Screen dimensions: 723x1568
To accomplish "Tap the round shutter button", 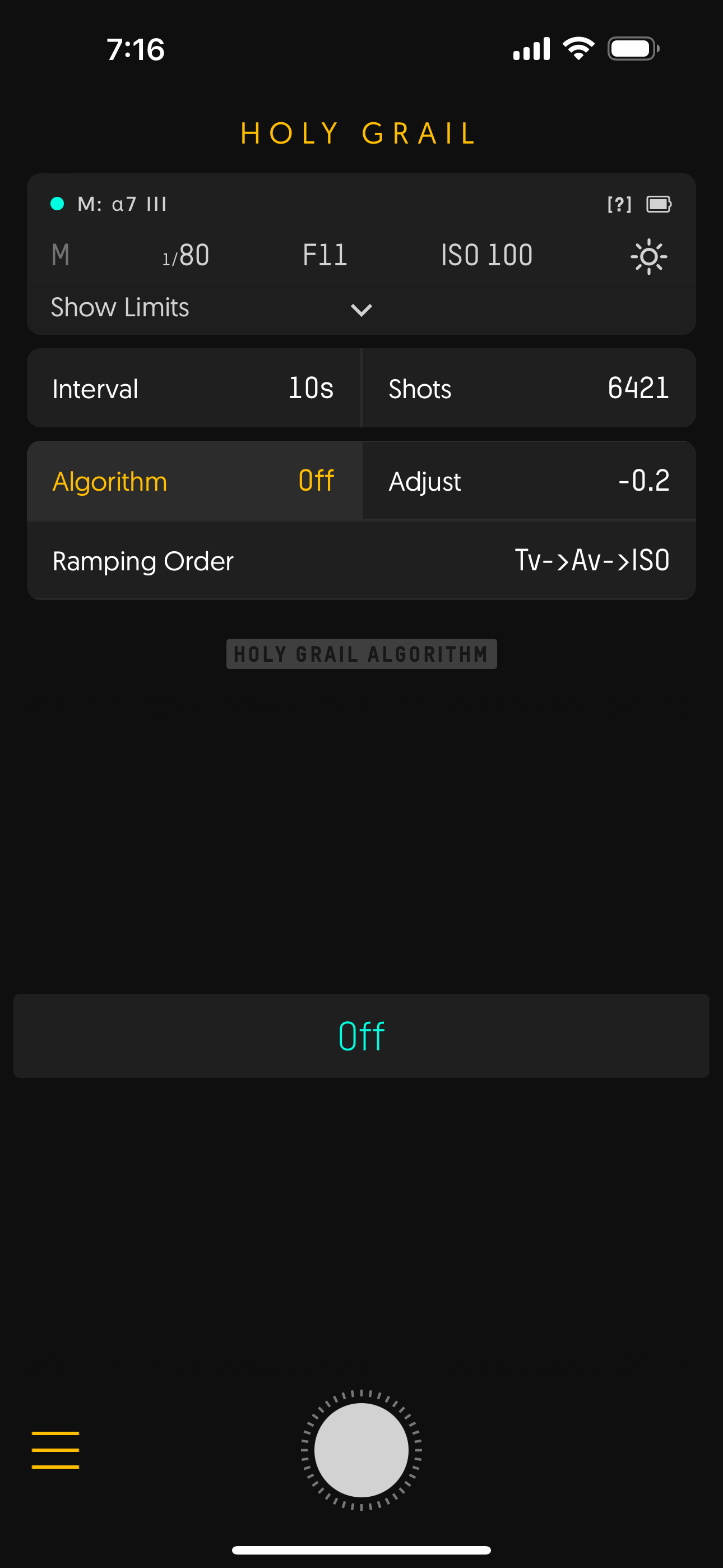I will [x=361, y=1450].
